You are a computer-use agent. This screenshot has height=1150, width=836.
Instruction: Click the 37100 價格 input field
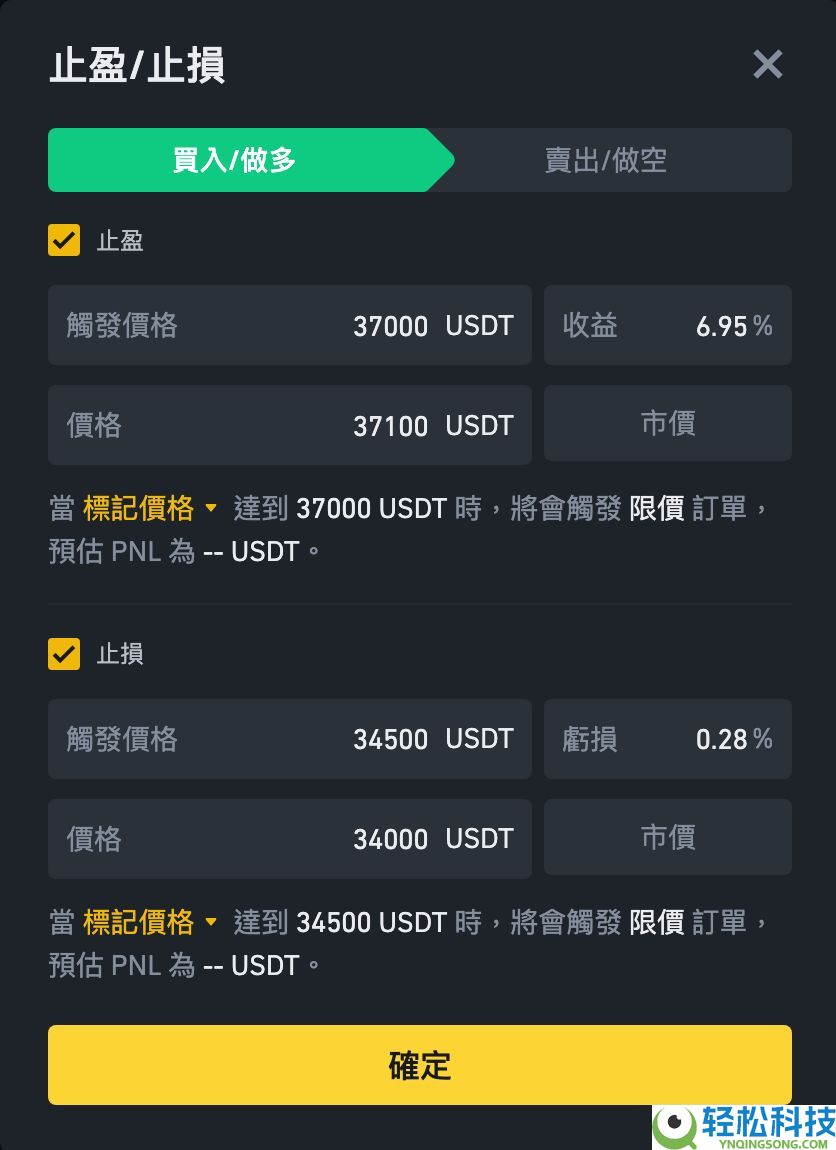coord(290,424)
